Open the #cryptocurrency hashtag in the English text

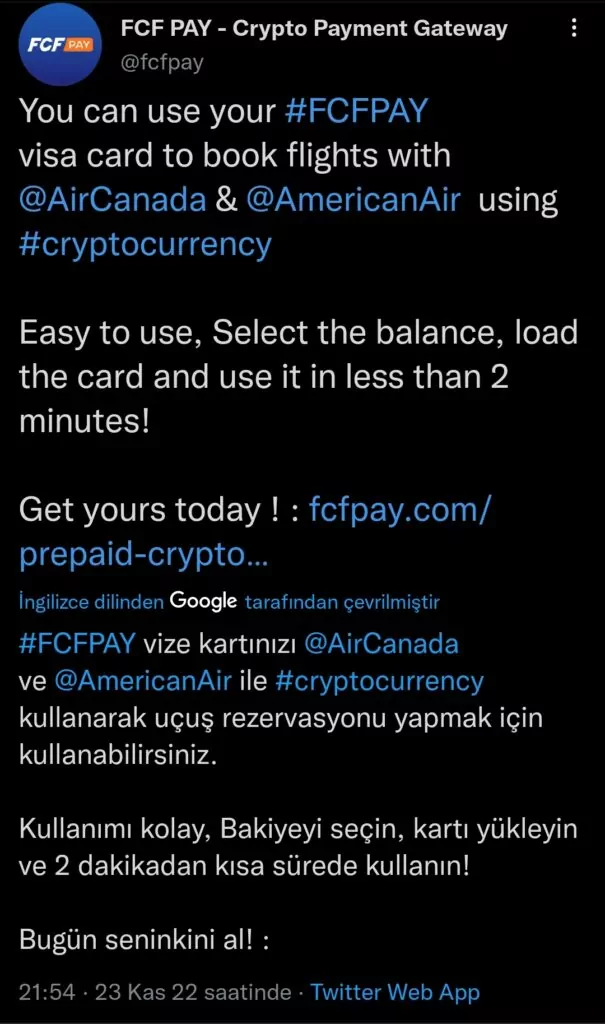coord(145,244)
